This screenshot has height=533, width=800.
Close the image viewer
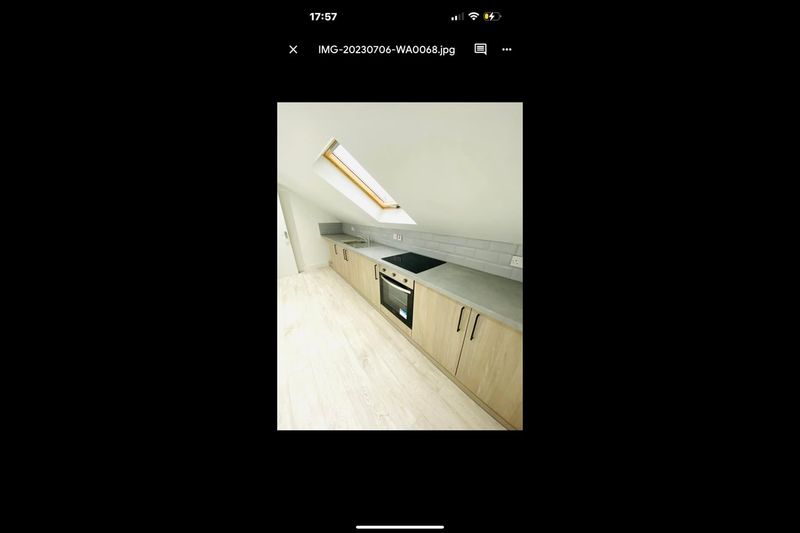point(293,49)
